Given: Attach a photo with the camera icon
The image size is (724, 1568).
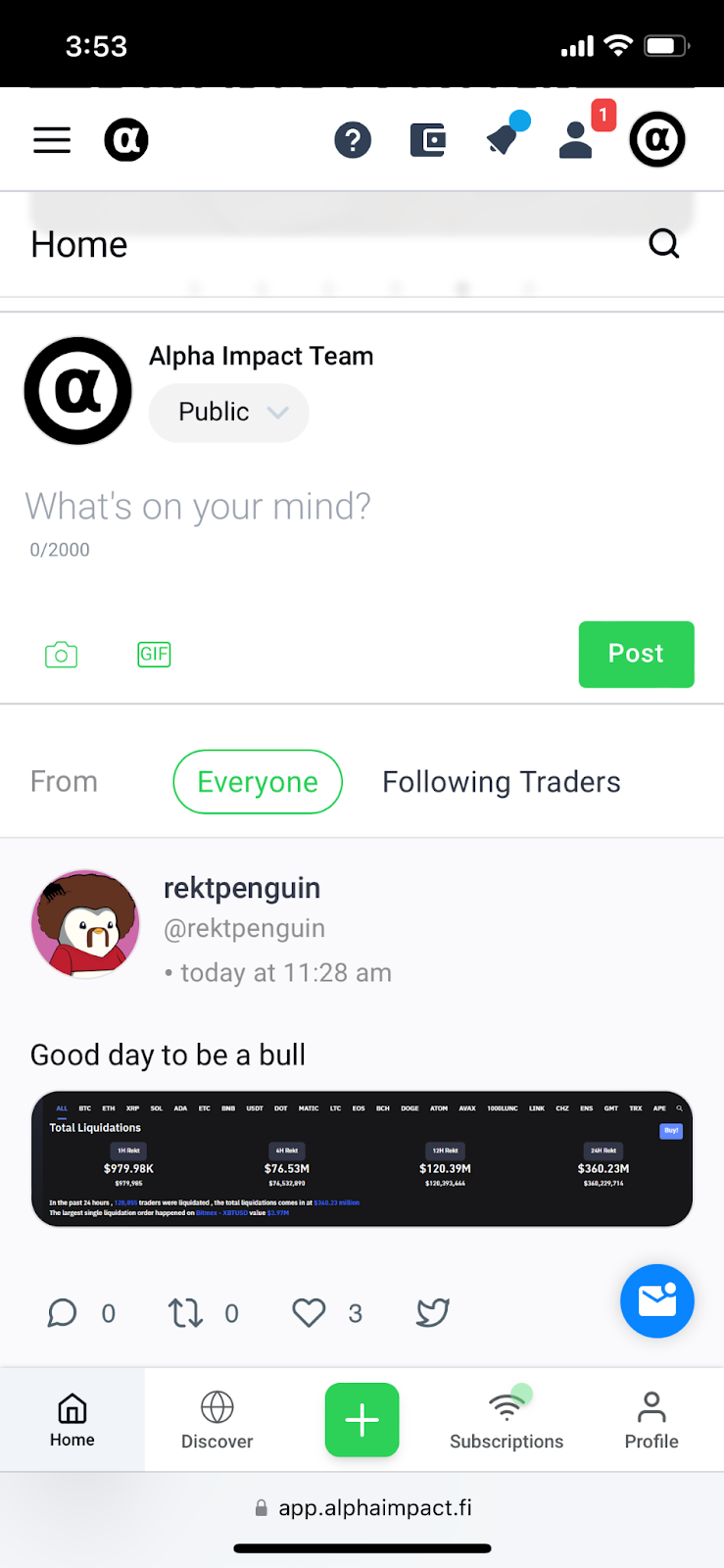Looking at the screenshot, I should 61,655.
